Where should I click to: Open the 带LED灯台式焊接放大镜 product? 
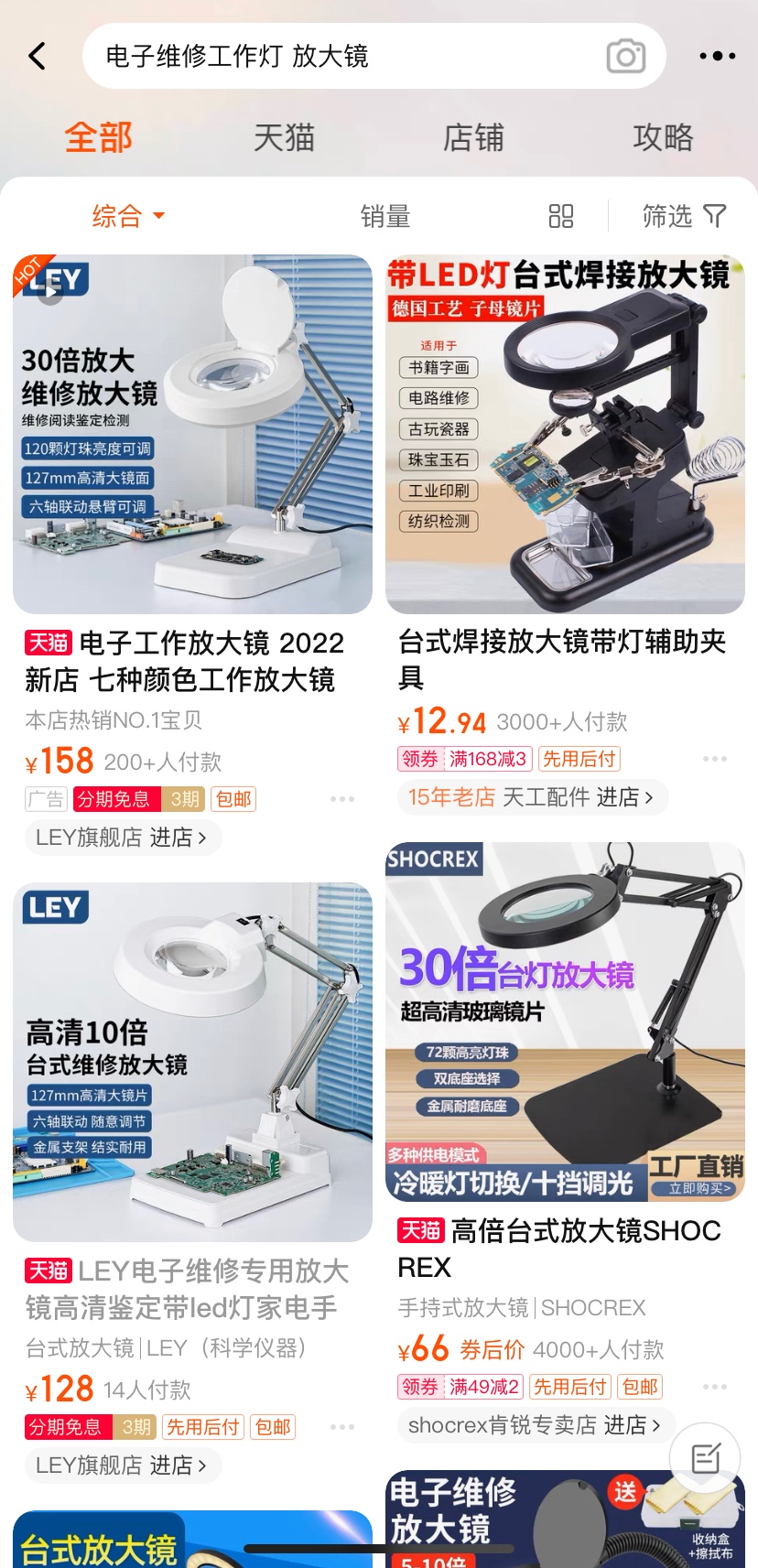pos(565,435)
